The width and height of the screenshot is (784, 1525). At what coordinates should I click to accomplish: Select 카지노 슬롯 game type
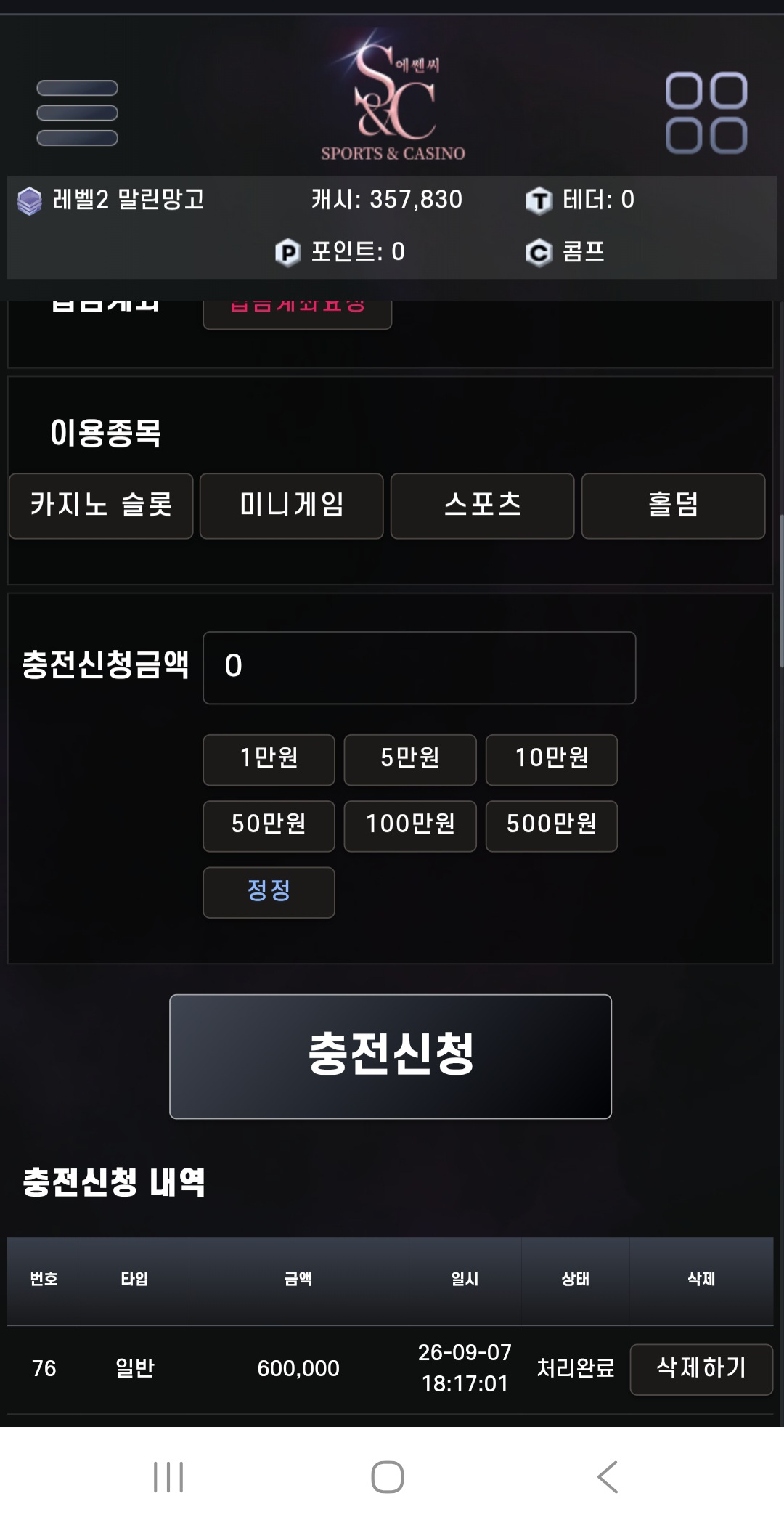coord(101,506)
